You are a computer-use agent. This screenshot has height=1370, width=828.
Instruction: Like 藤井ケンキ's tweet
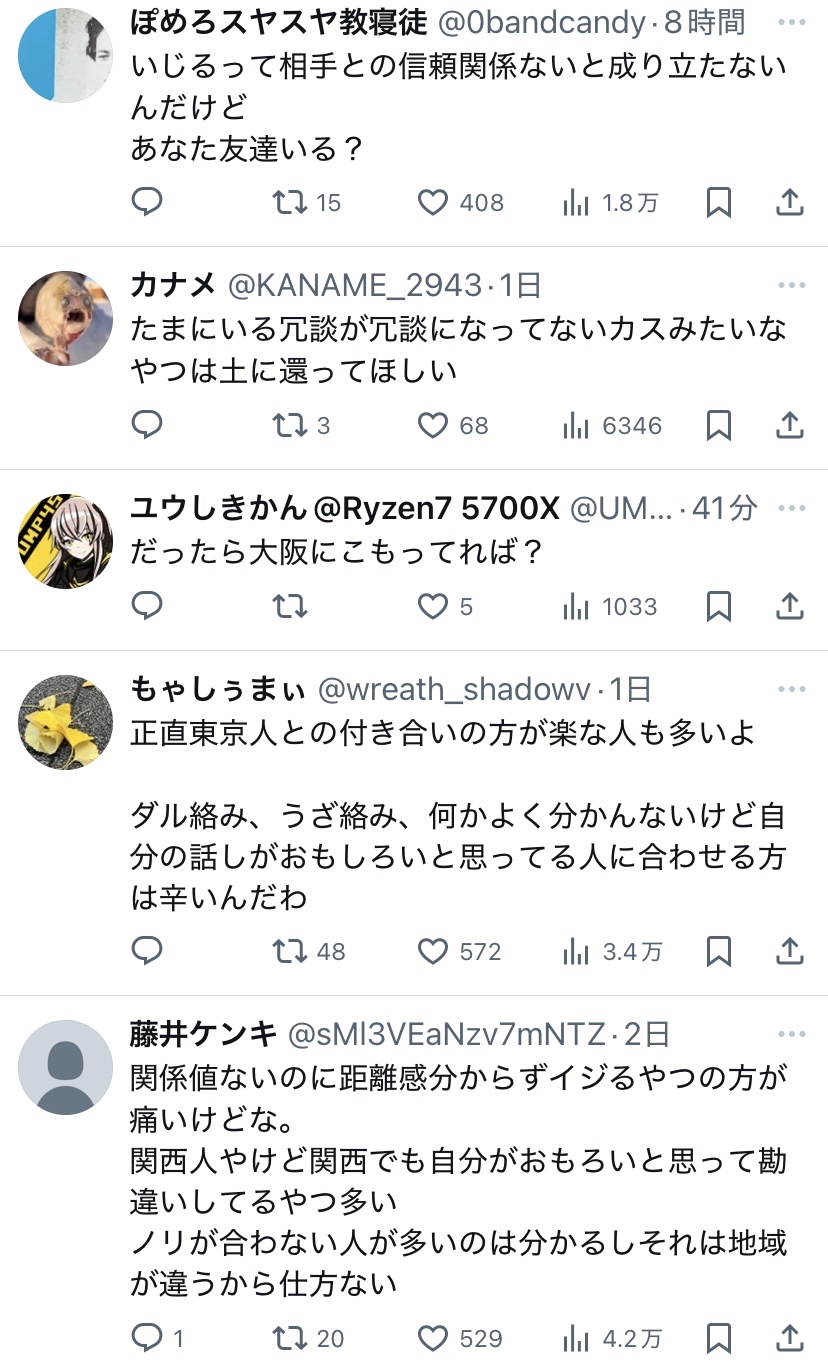433,1337
